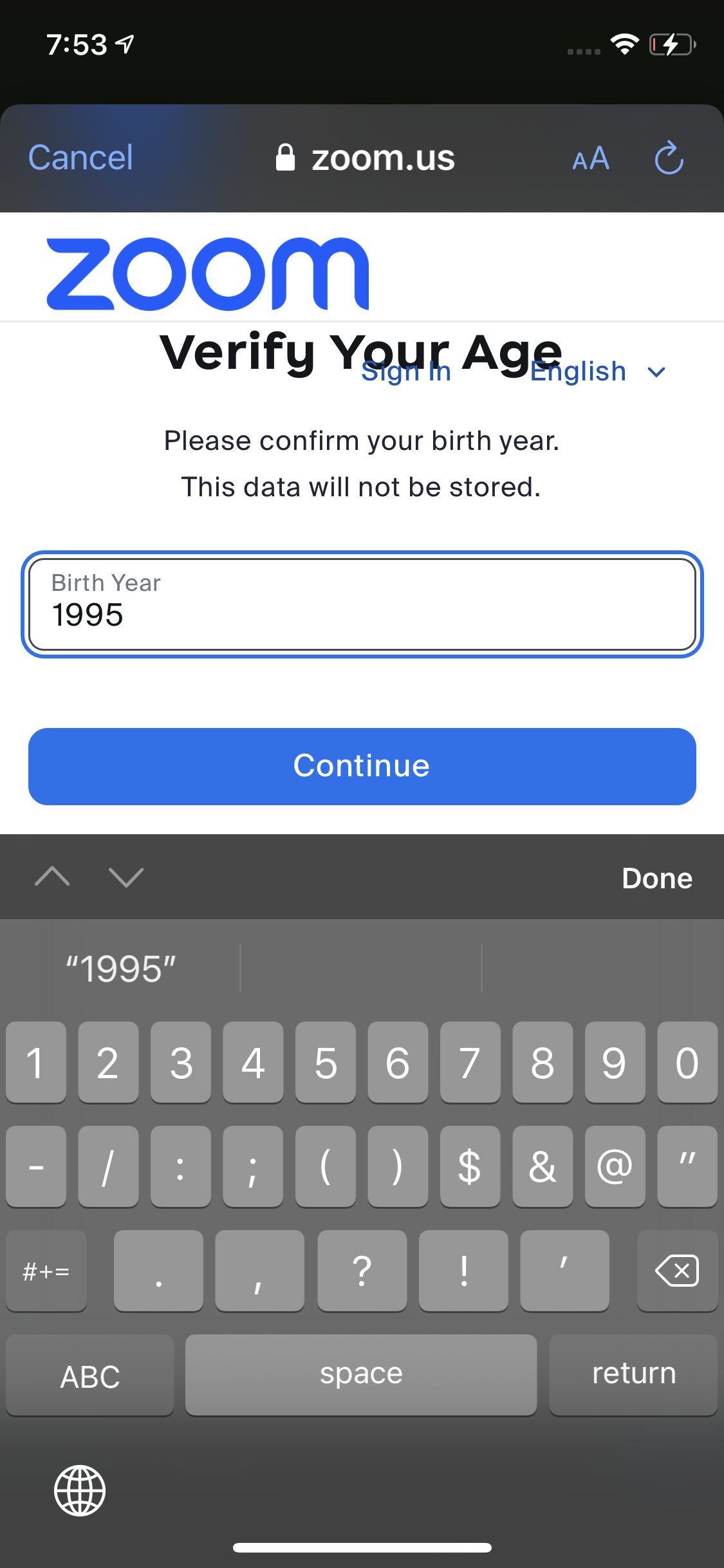Tap the down chevron to next field
Screen dimensions: 724x1568
point(126,878)
